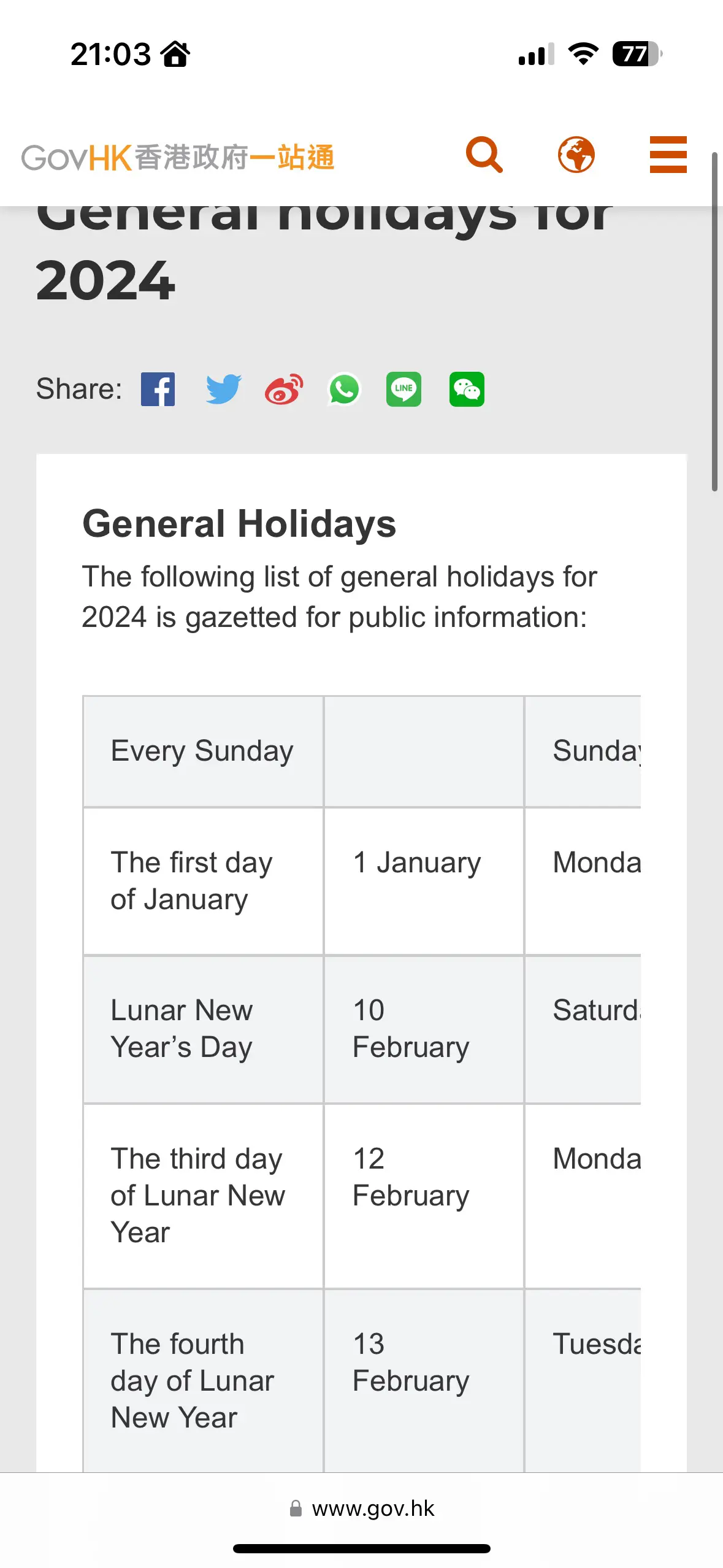This screenshot has height=1568, width=723.
Task: Share this page on Facebook
Action: click(158, 389)
